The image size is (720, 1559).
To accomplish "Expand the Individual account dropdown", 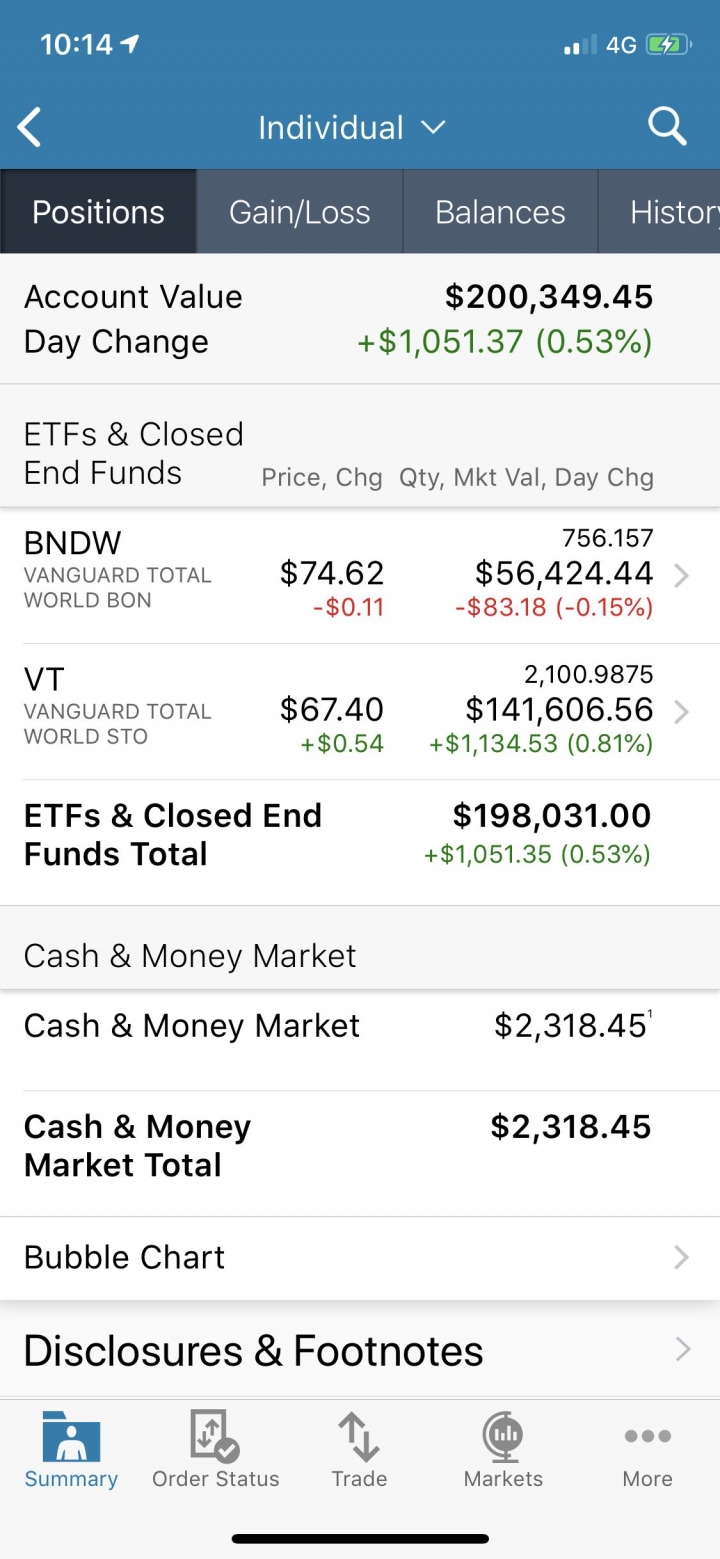I will [351, 128].
